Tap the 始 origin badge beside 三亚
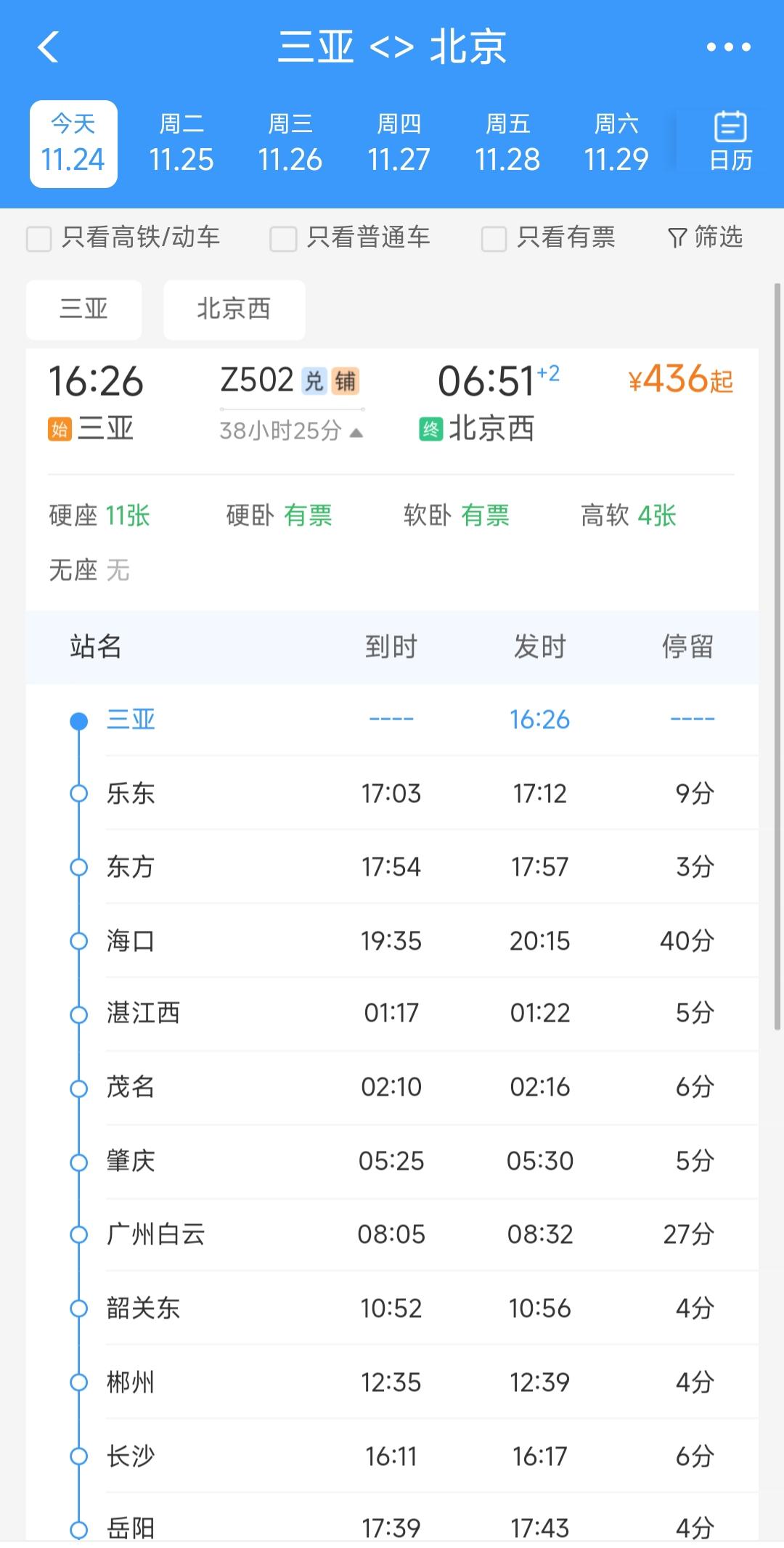784x1548 pixels. coord(60,428)
